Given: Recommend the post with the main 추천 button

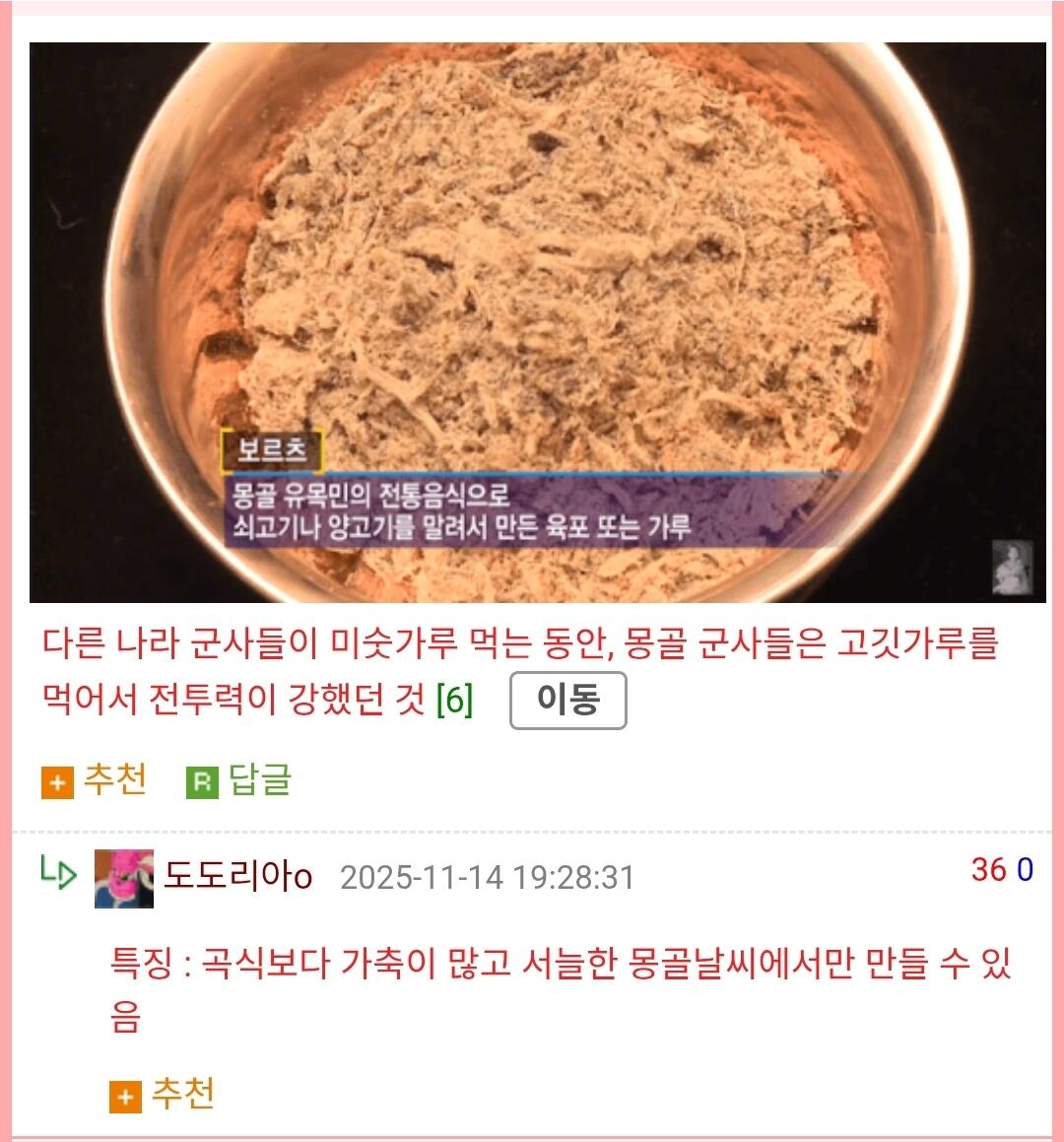Looking at the screenshot, I should click(x=95, y=780).
